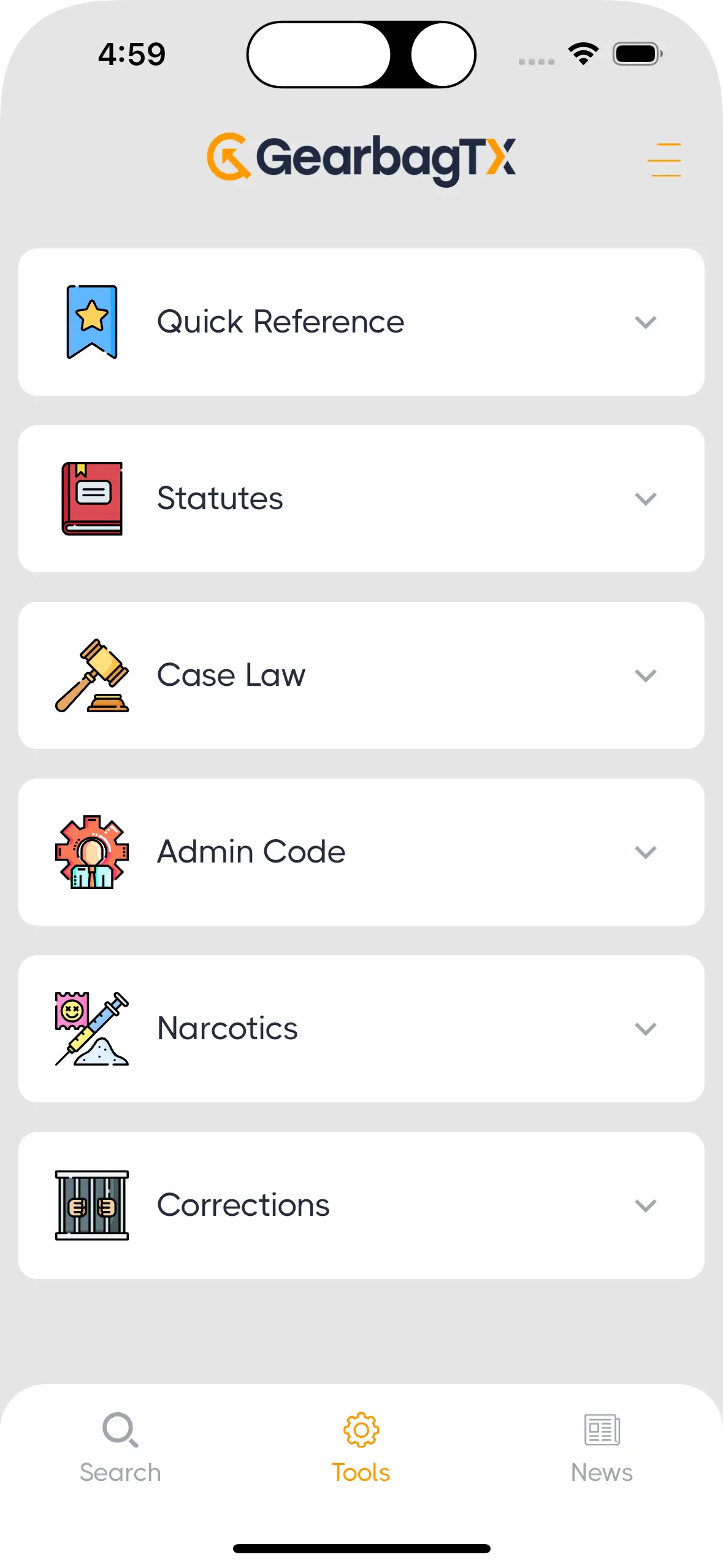Expand the Corrections section
Viewport: 723px width, 1568px height.
[x=645, y=1205]
